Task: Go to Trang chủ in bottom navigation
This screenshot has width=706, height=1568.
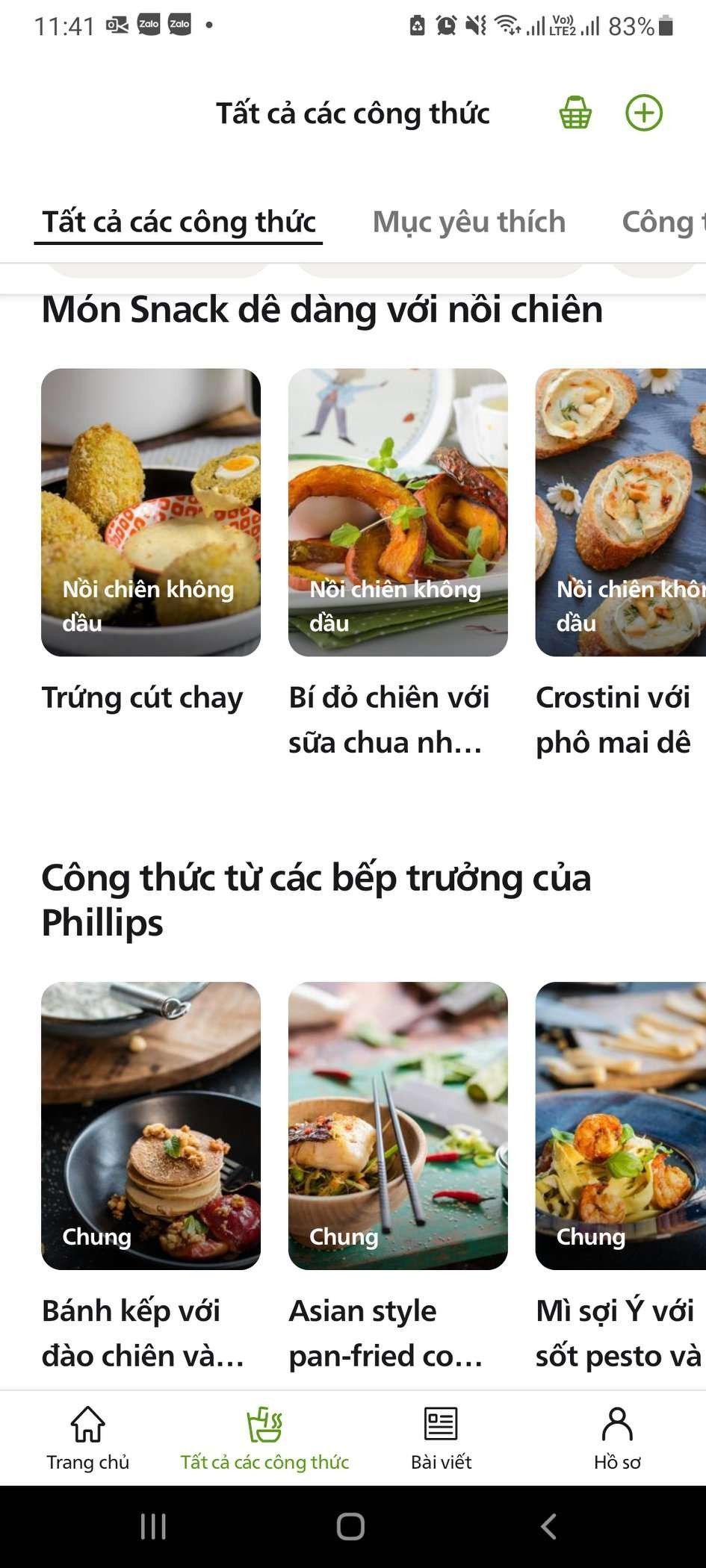Action: point(87,1437)
